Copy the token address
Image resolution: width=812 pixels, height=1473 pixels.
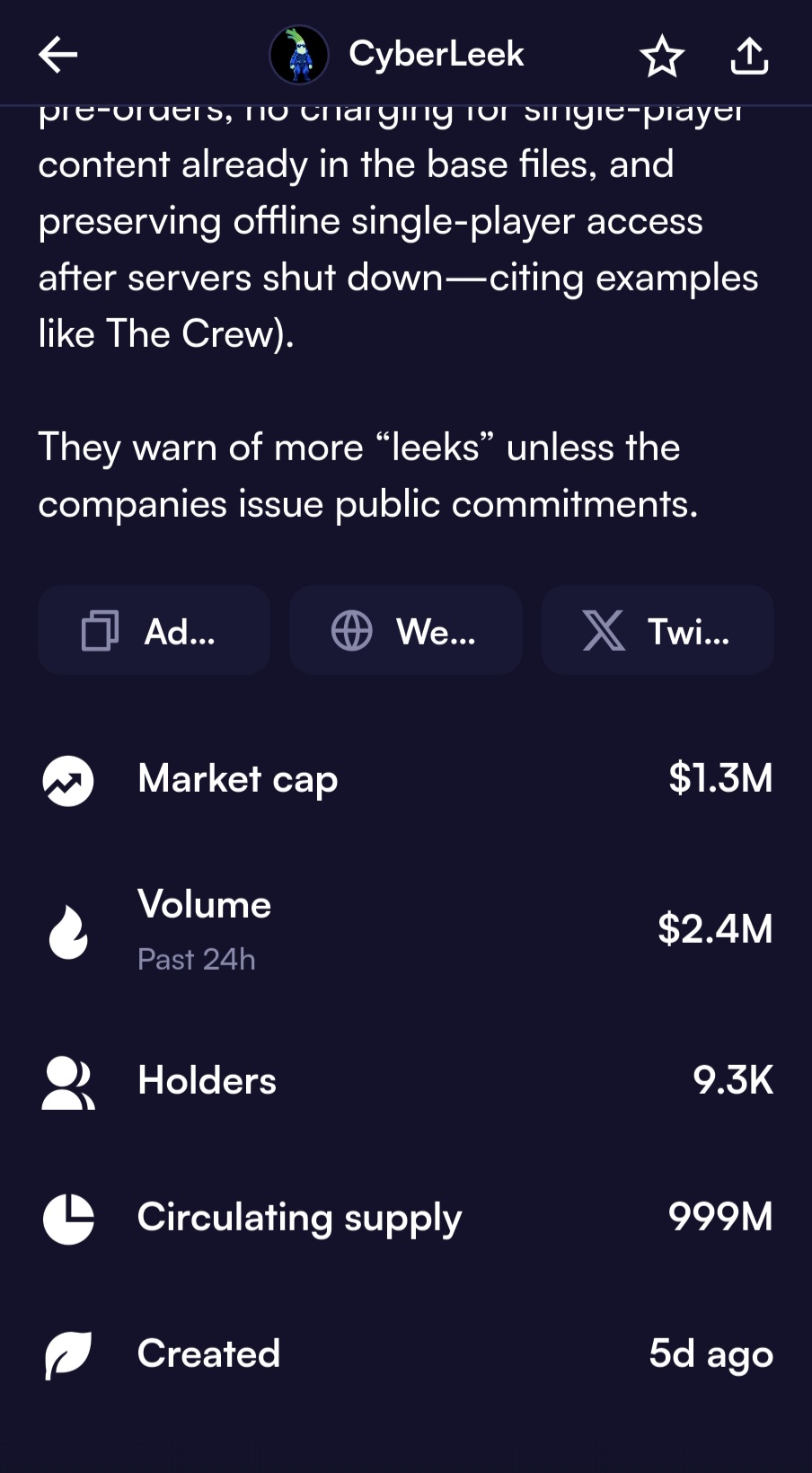[x=154, y=630]
